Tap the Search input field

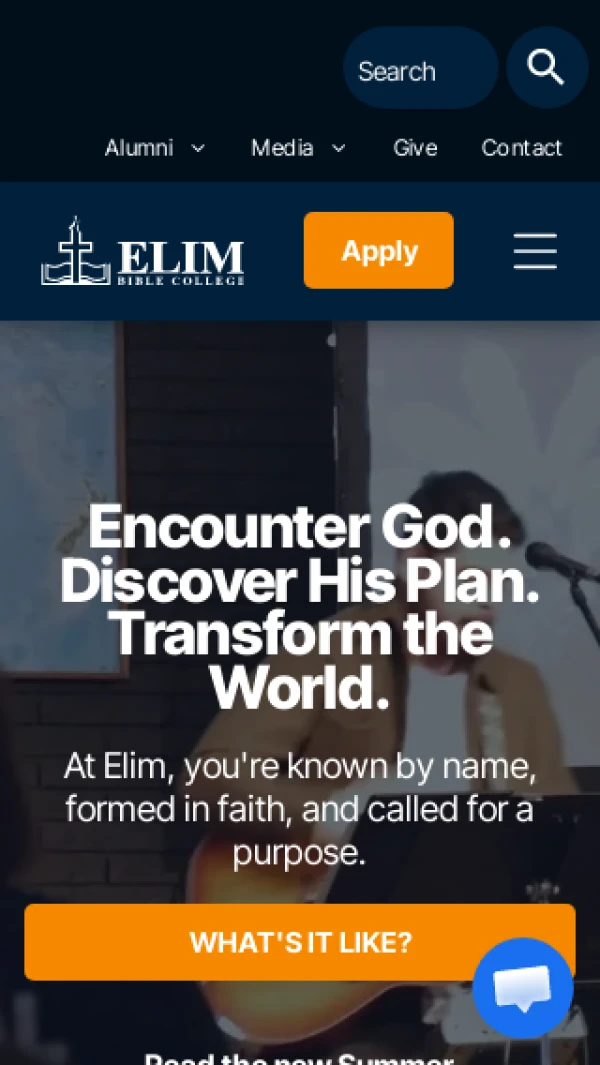click(x=421, y=68)
